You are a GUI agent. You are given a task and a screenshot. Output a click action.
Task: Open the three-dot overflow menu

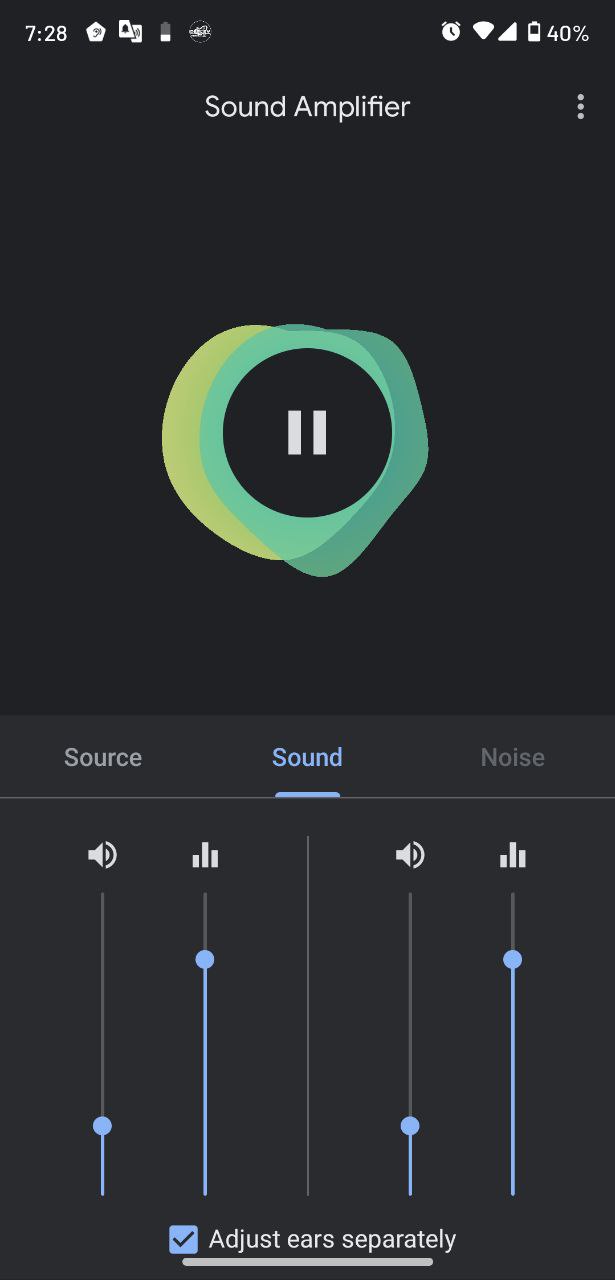[580, 107]
